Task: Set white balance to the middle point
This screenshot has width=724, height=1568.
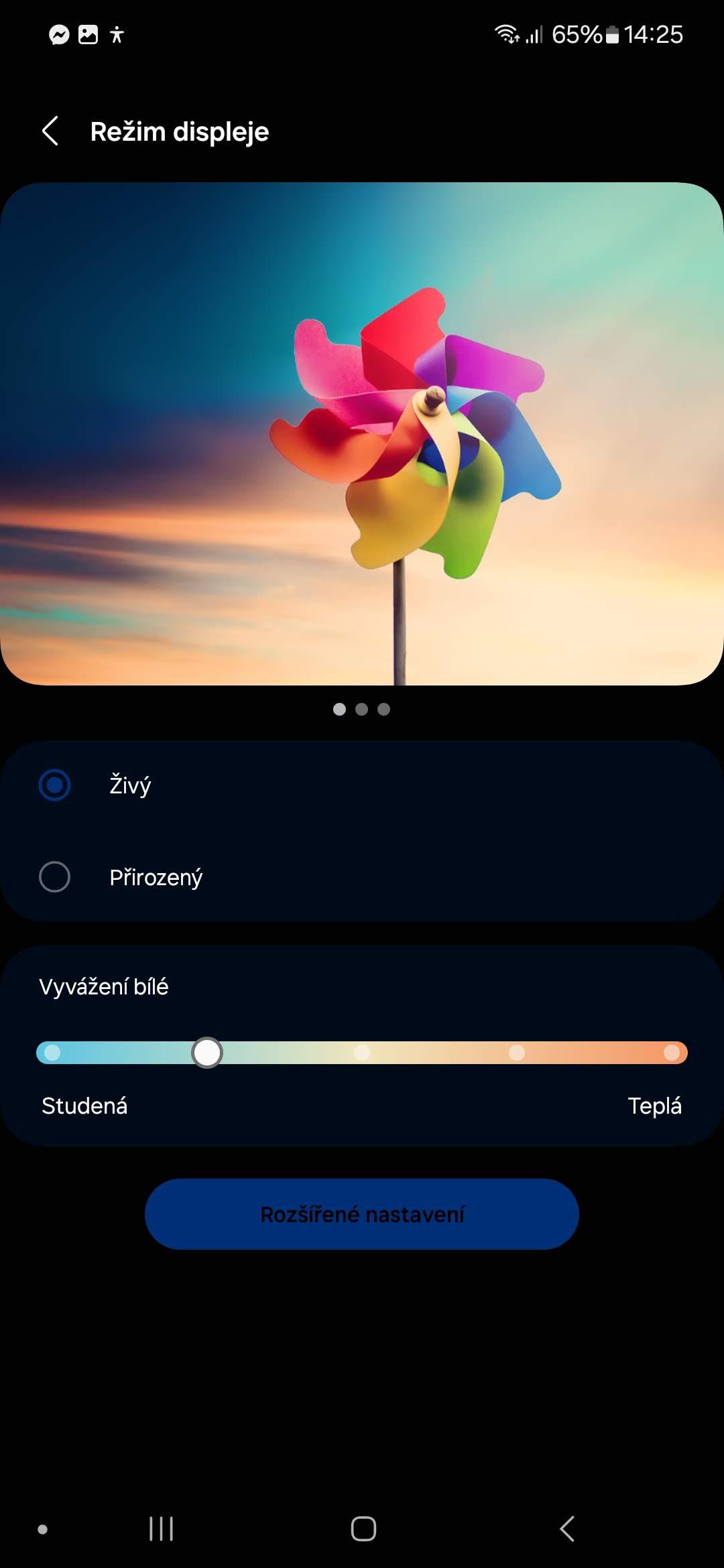Action: click(362, 1053)
